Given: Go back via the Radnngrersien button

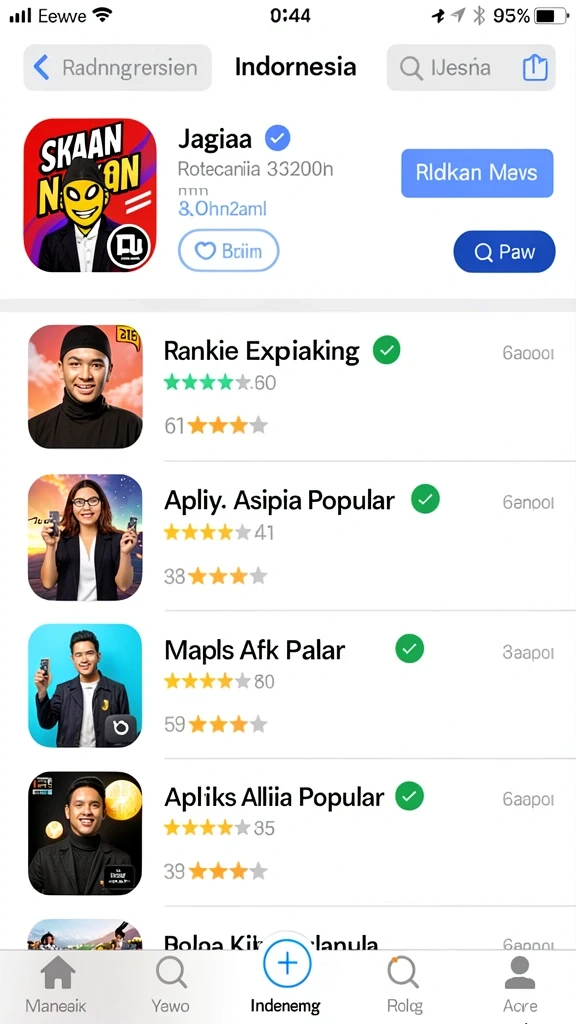Looking at the screenshot, I should point(118,67).
